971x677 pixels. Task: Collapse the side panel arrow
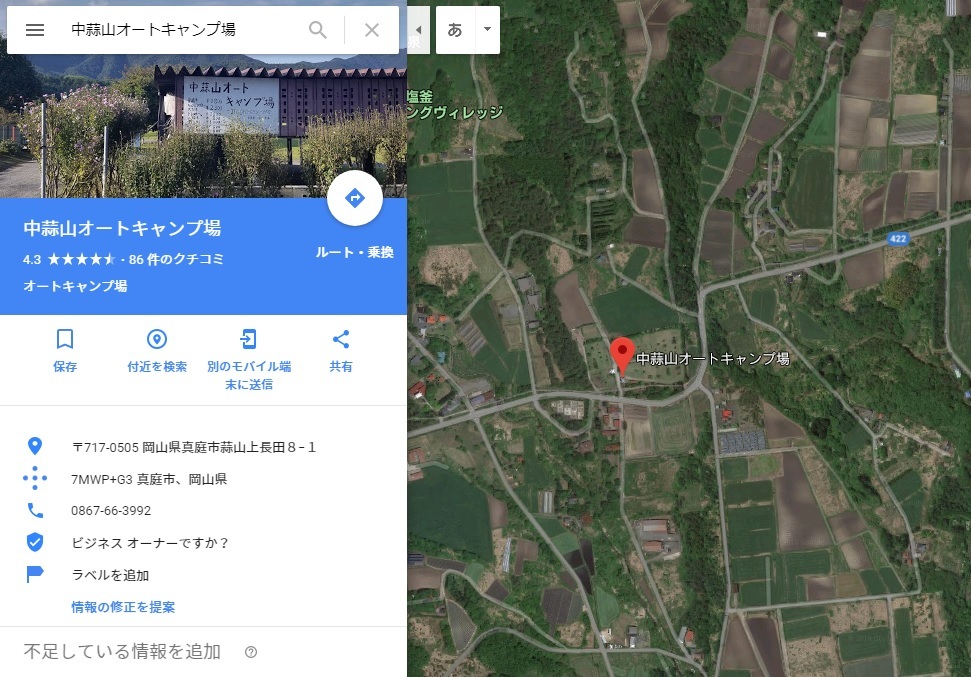click(418, 30)
